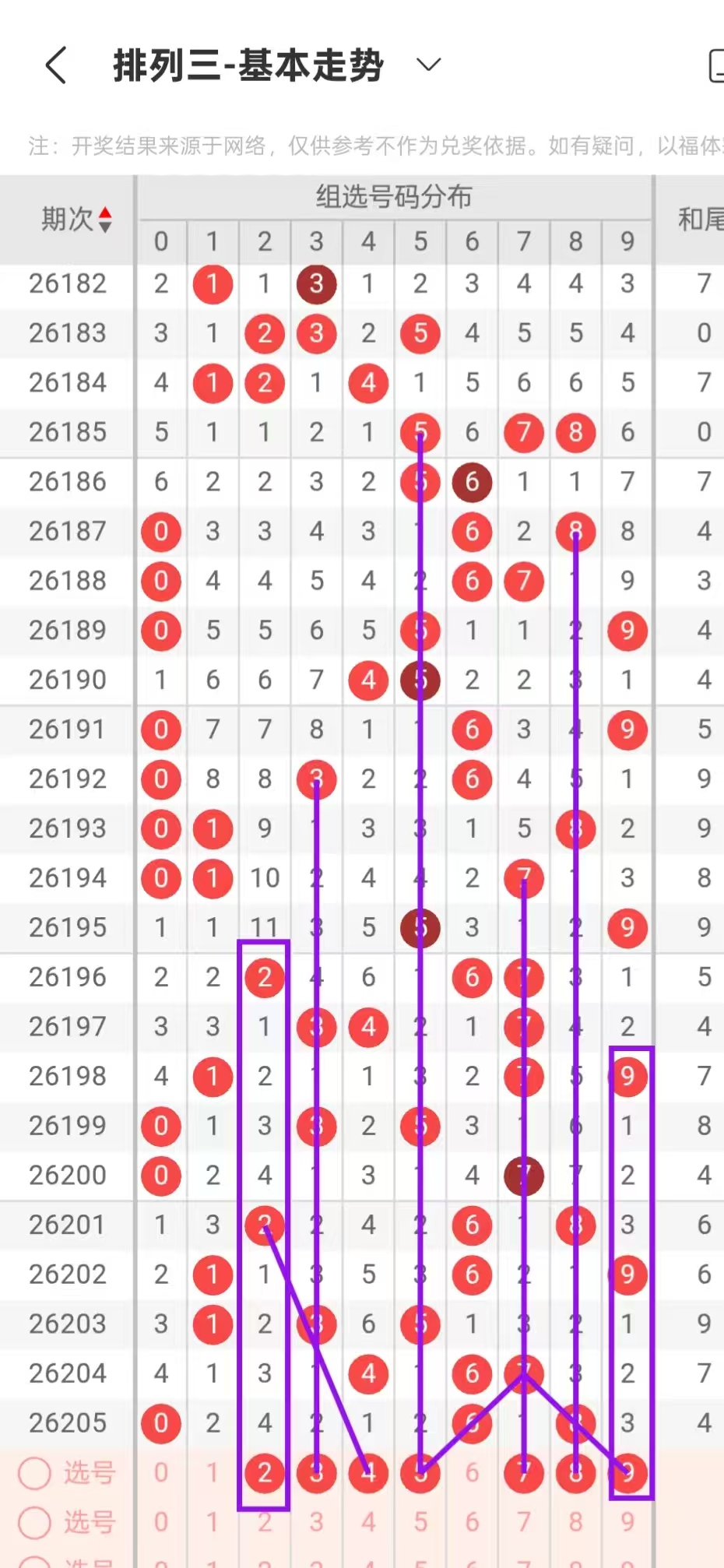Go back using the top-left arrow
This screenshot has height=1568, width=724.
56,65
